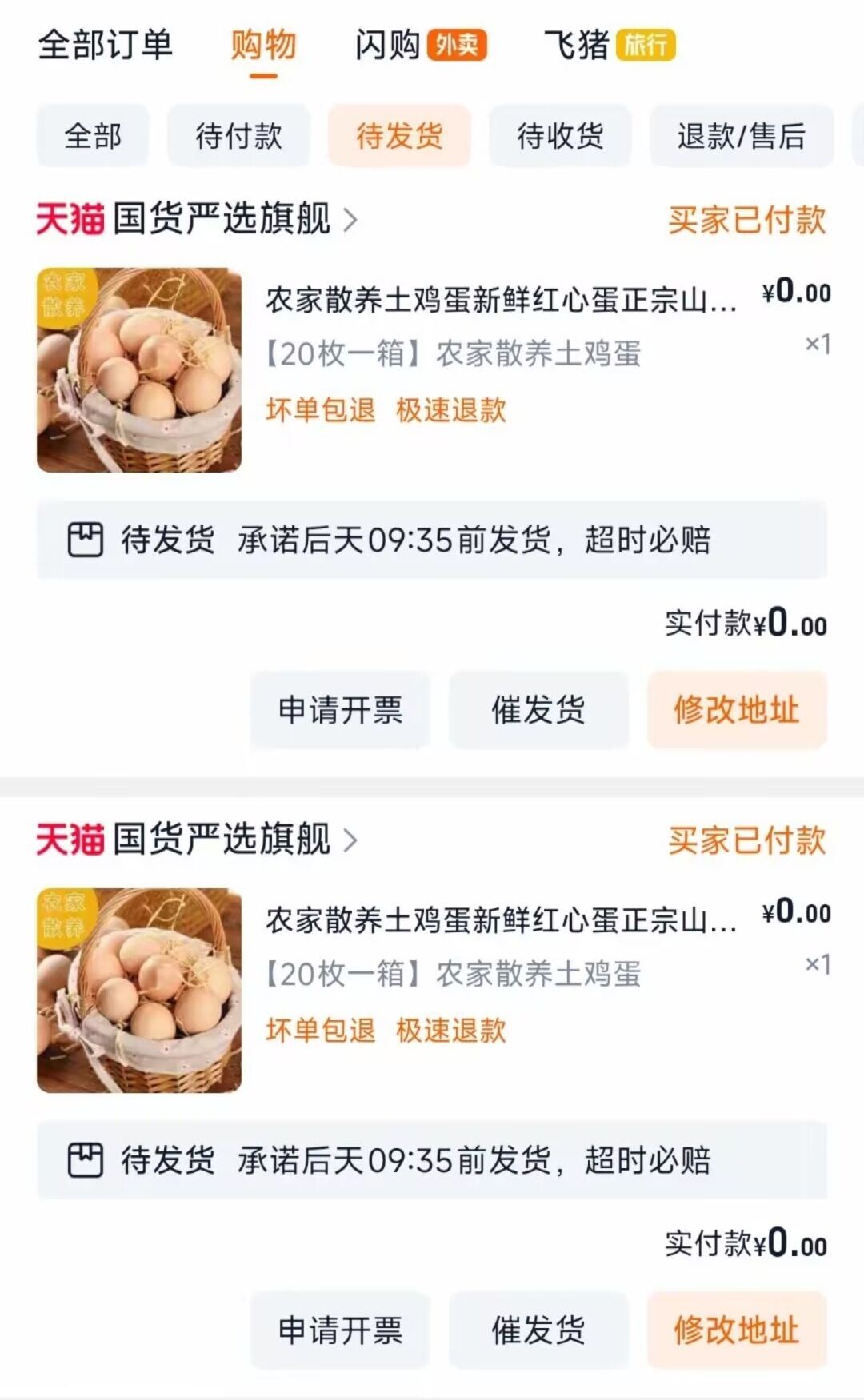Open 国货严选旗舰 store in the first order

tap(222, 218)
